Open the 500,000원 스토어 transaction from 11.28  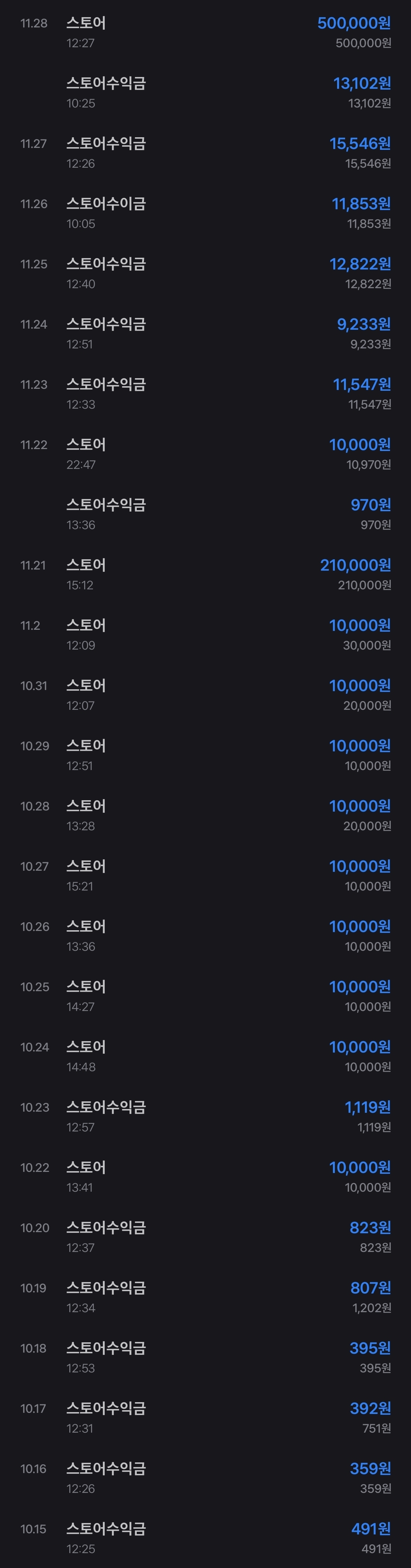click(206, 32)
